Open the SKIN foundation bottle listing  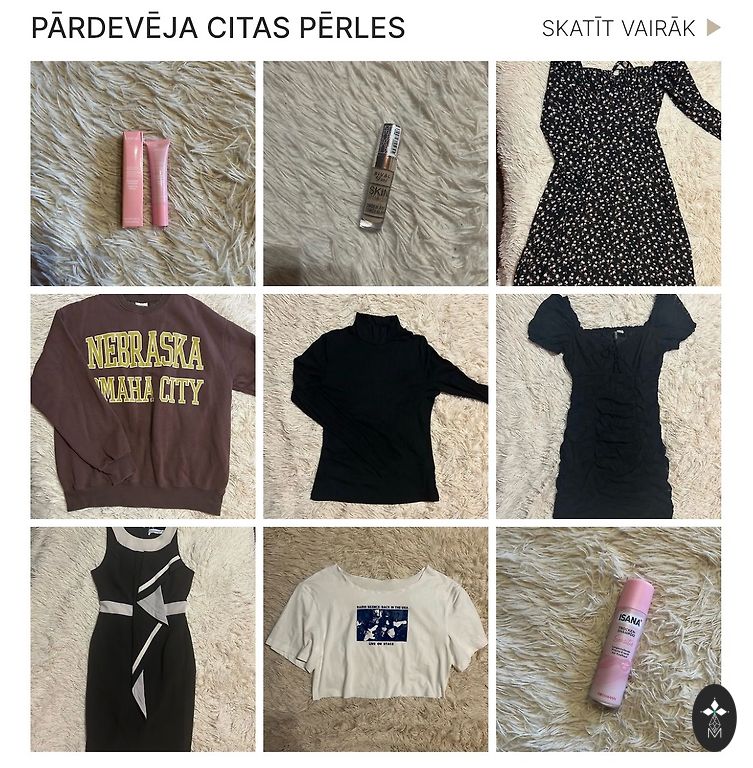pos(376,174)
